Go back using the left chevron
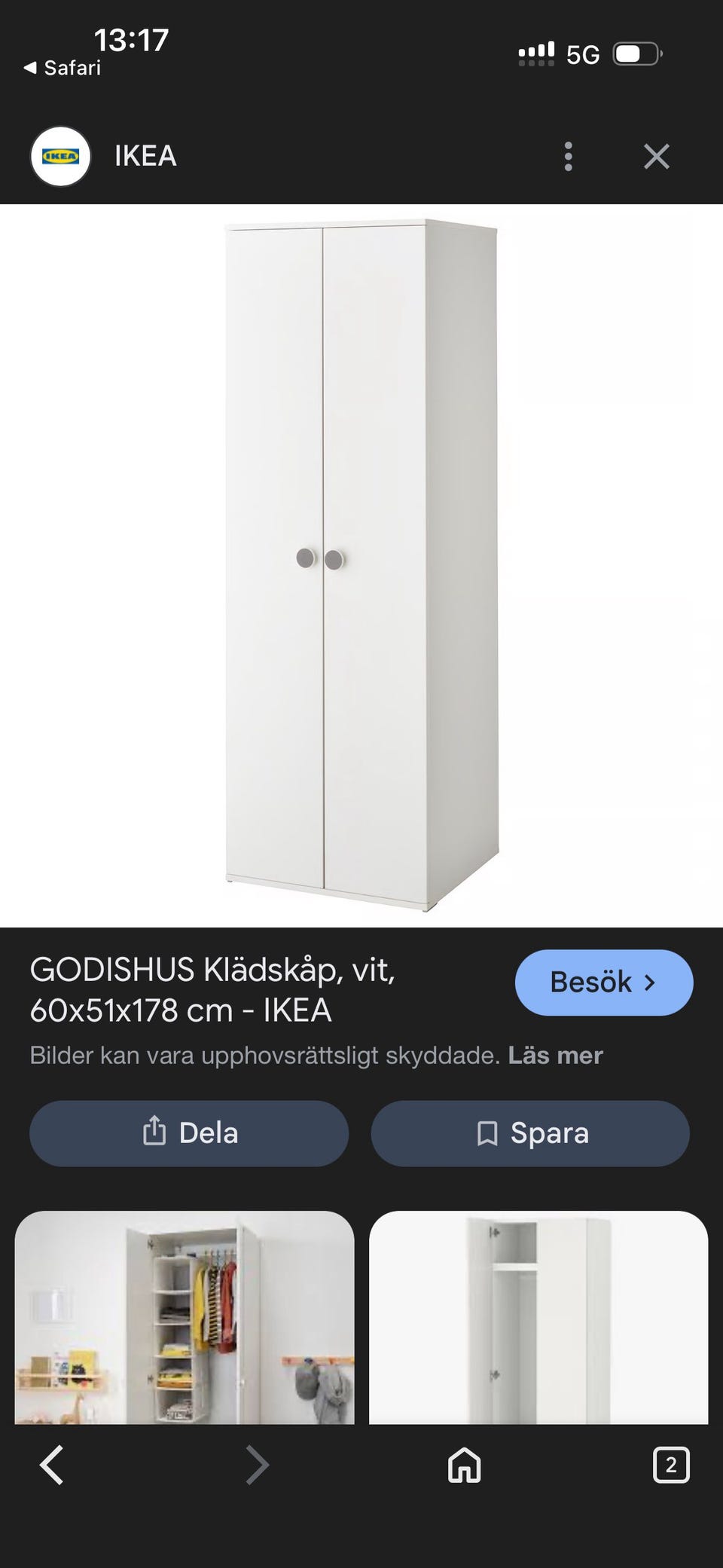 point(51,1465)
